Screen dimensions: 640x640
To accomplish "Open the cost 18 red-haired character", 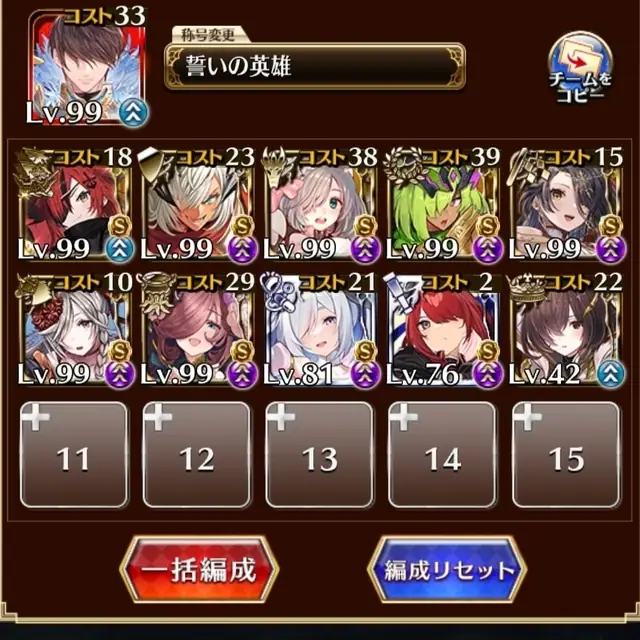I will click(75, 205).
